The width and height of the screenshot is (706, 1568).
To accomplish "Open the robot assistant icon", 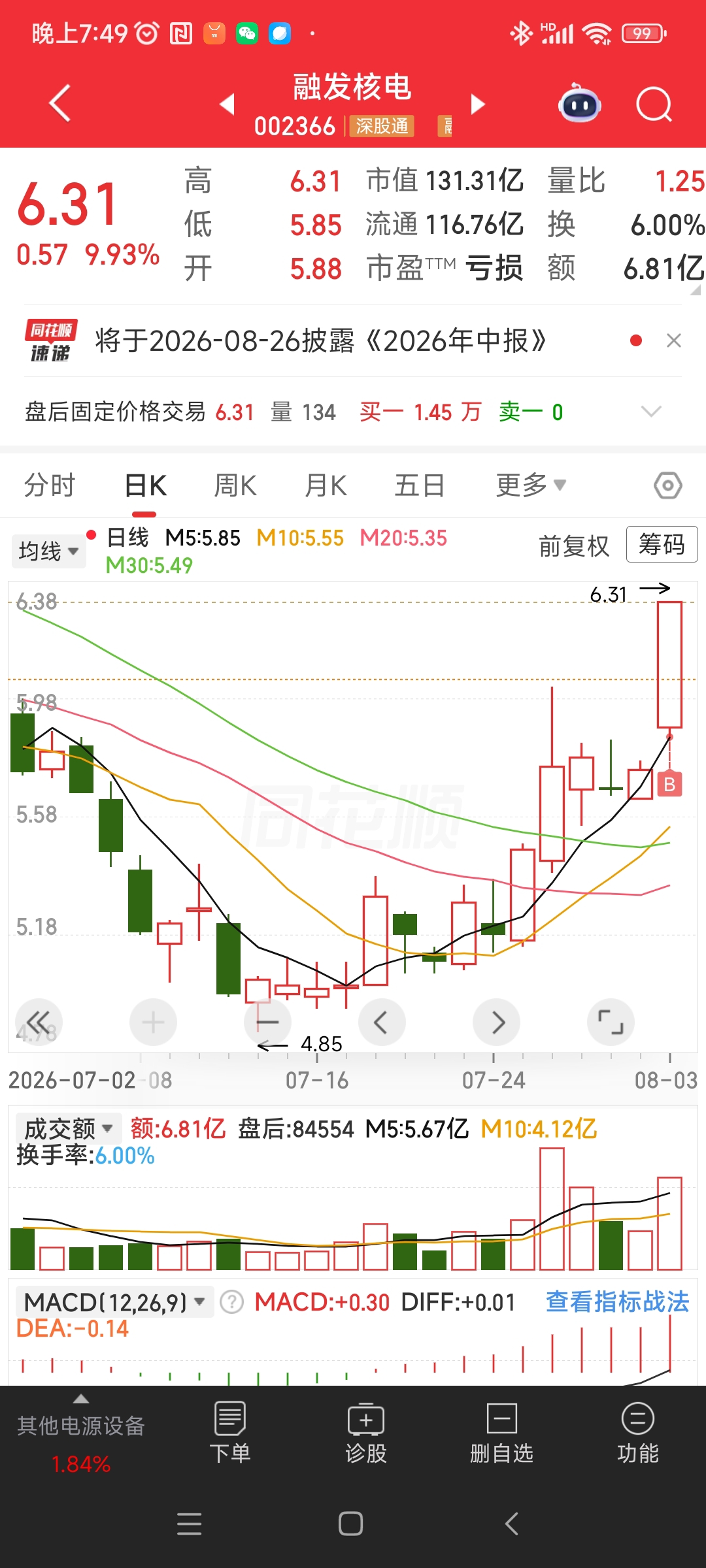I will pos(580,103).
